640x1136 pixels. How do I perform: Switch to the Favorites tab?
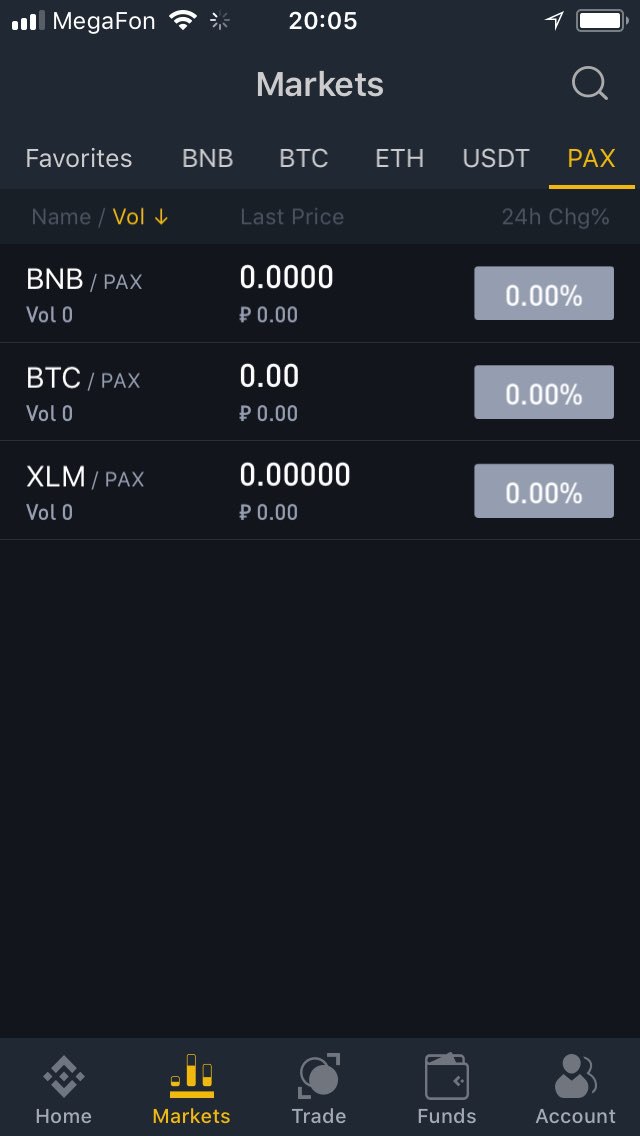[x=79, y=158]
